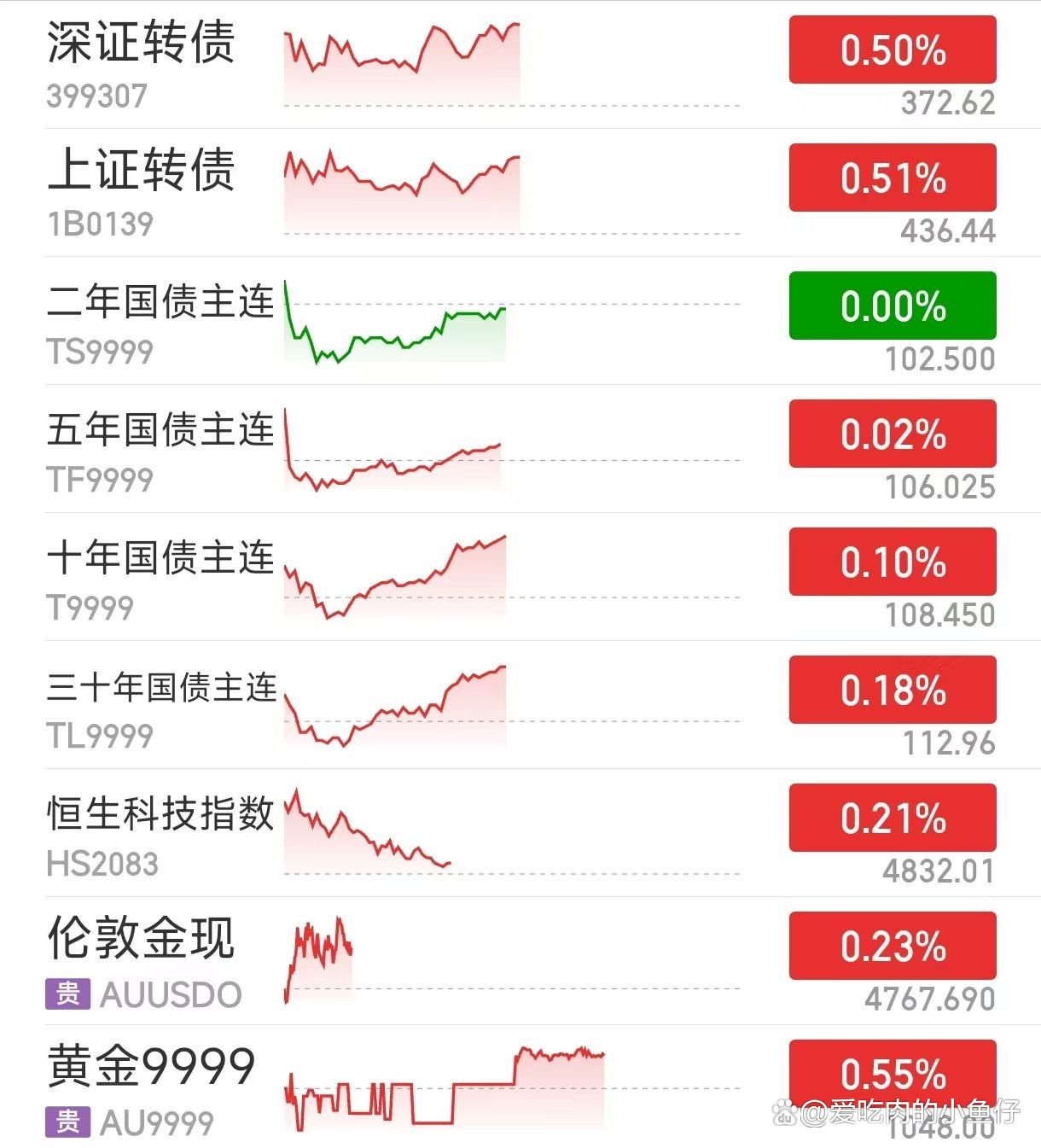This screenshot has width=1041, height=1148.
Task: Tap the green 0.00% button beside TS9999
Action: click(891, 306)
